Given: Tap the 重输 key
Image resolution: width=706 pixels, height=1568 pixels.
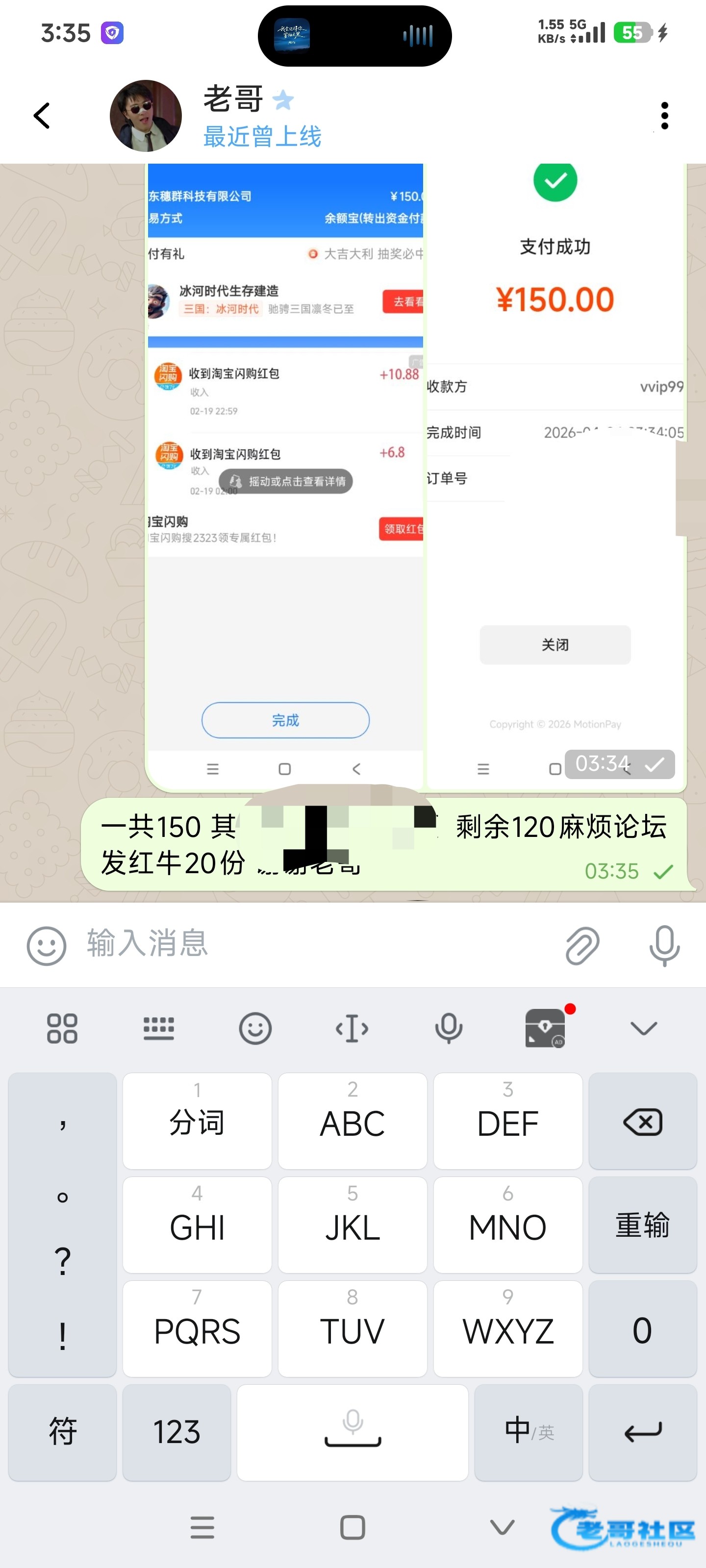Looking at the screenshot, I should tap(642, 1225).
